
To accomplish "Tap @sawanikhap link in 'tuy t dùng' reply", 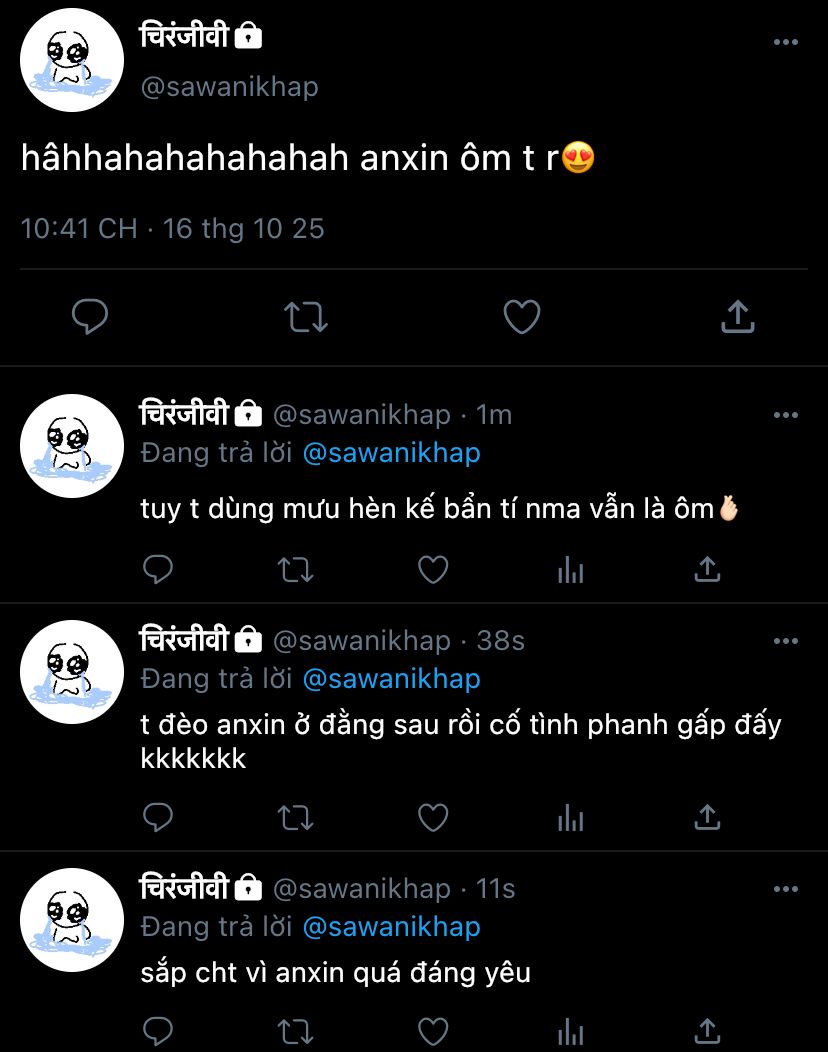I will (391, 453).
